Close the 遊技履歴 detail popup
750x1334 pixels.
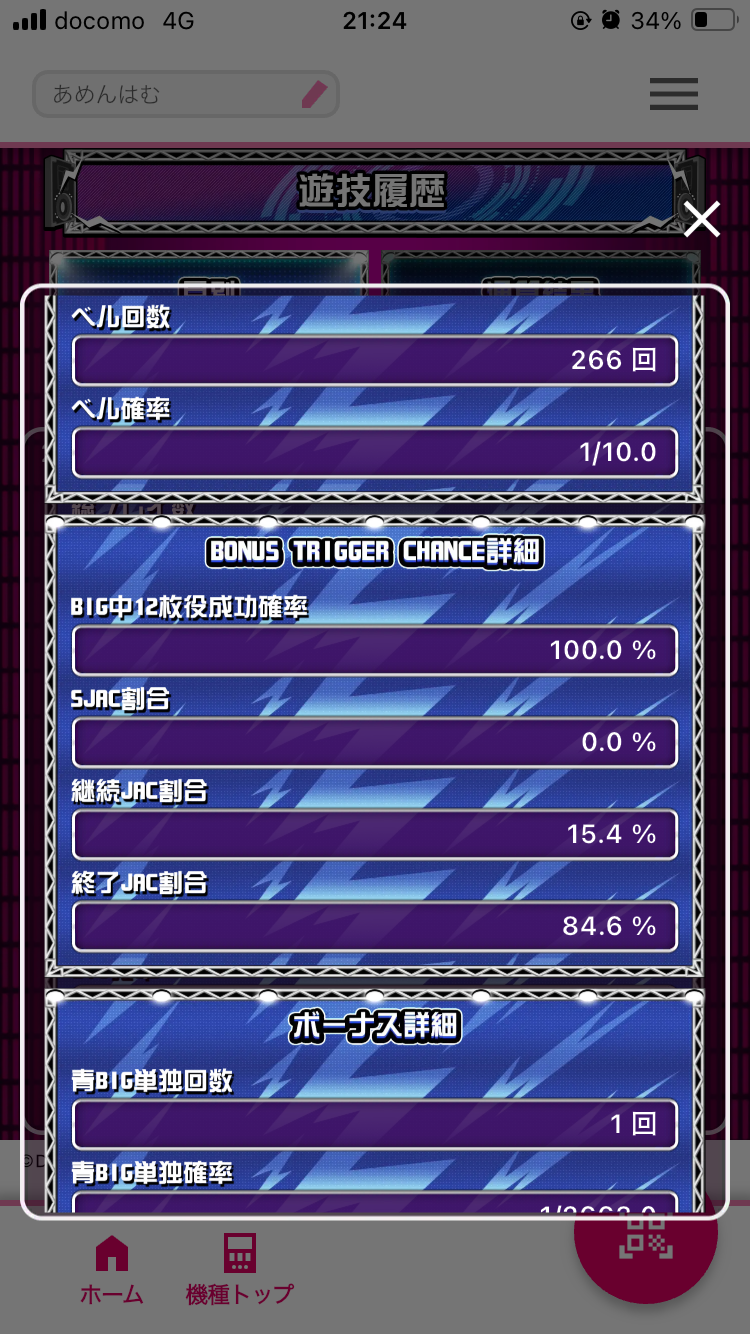702,220
